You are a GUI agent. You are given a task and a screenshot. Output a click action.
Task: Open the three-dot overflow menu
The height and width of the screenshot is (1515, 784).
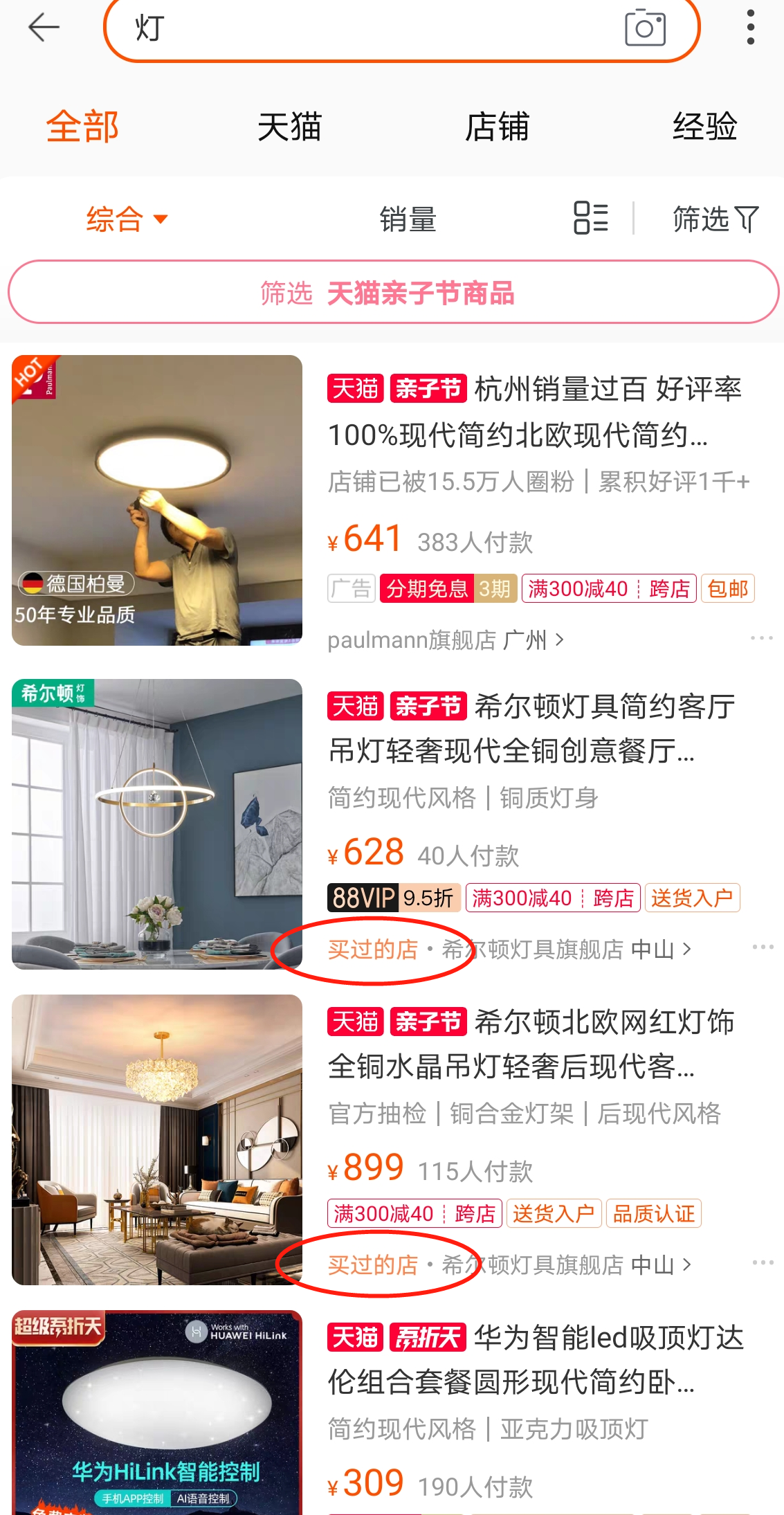click(750, 28)
